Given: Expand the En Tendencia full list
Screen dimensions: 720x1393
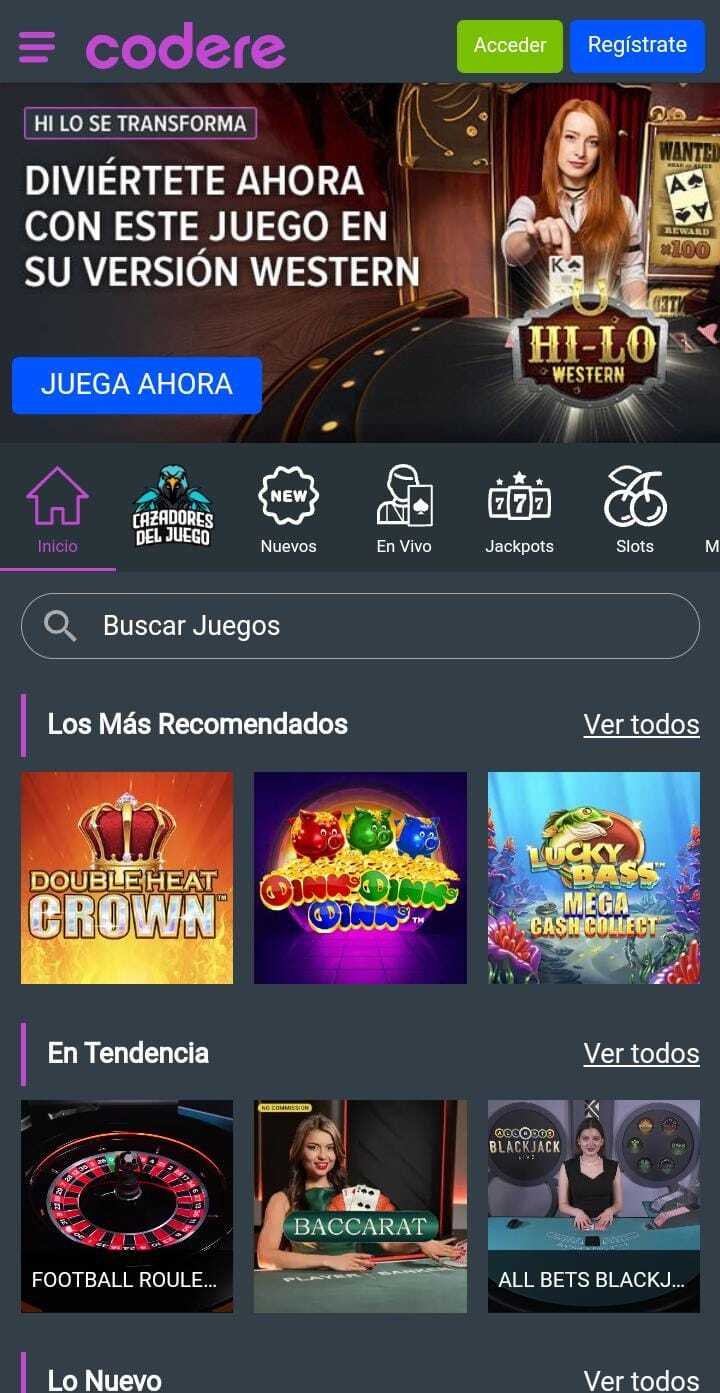Looking at the screenshot, I should pos(641,1052).
